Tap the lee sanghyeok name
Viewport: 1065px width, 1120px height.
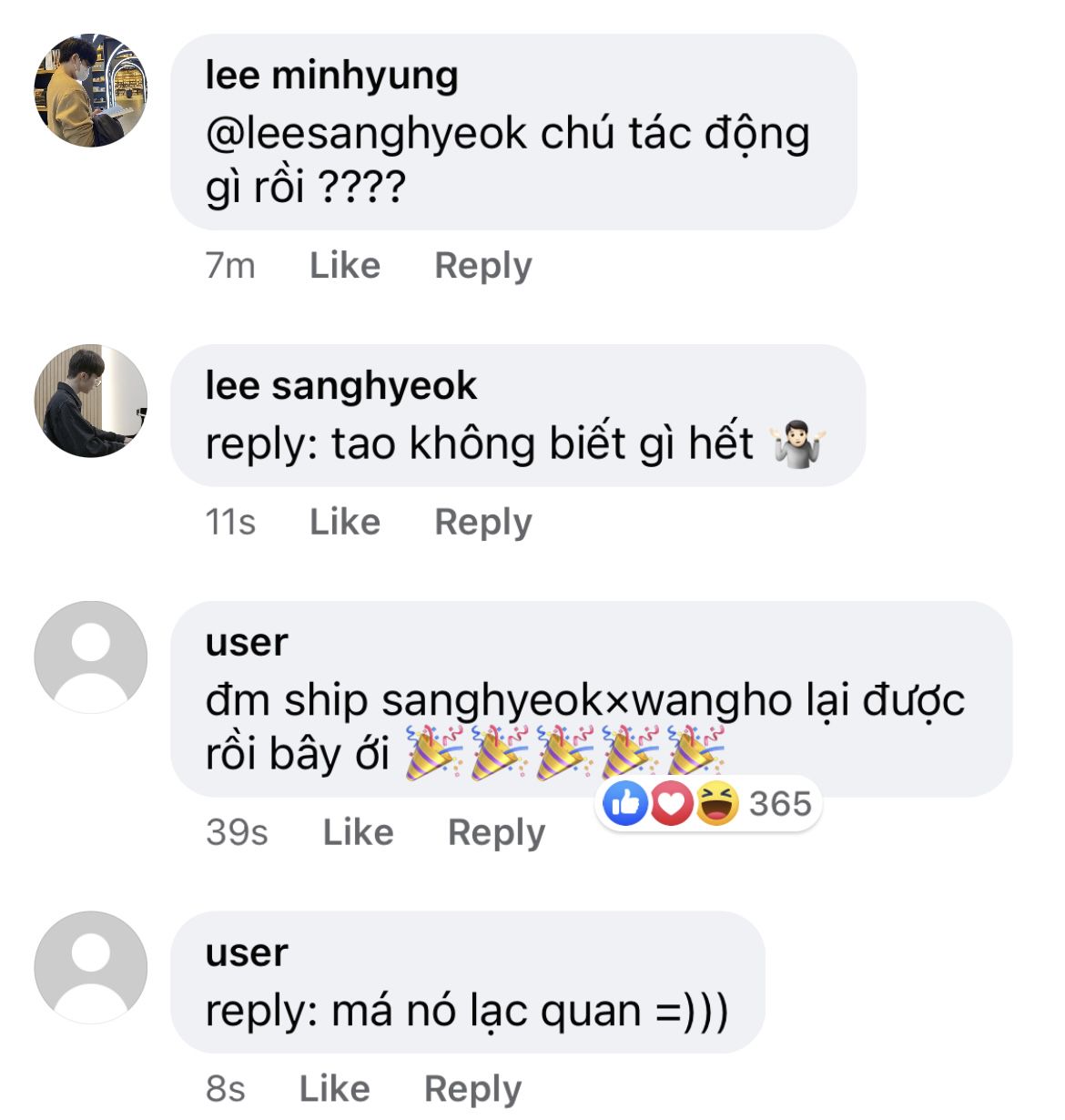(x=340, y=385)
